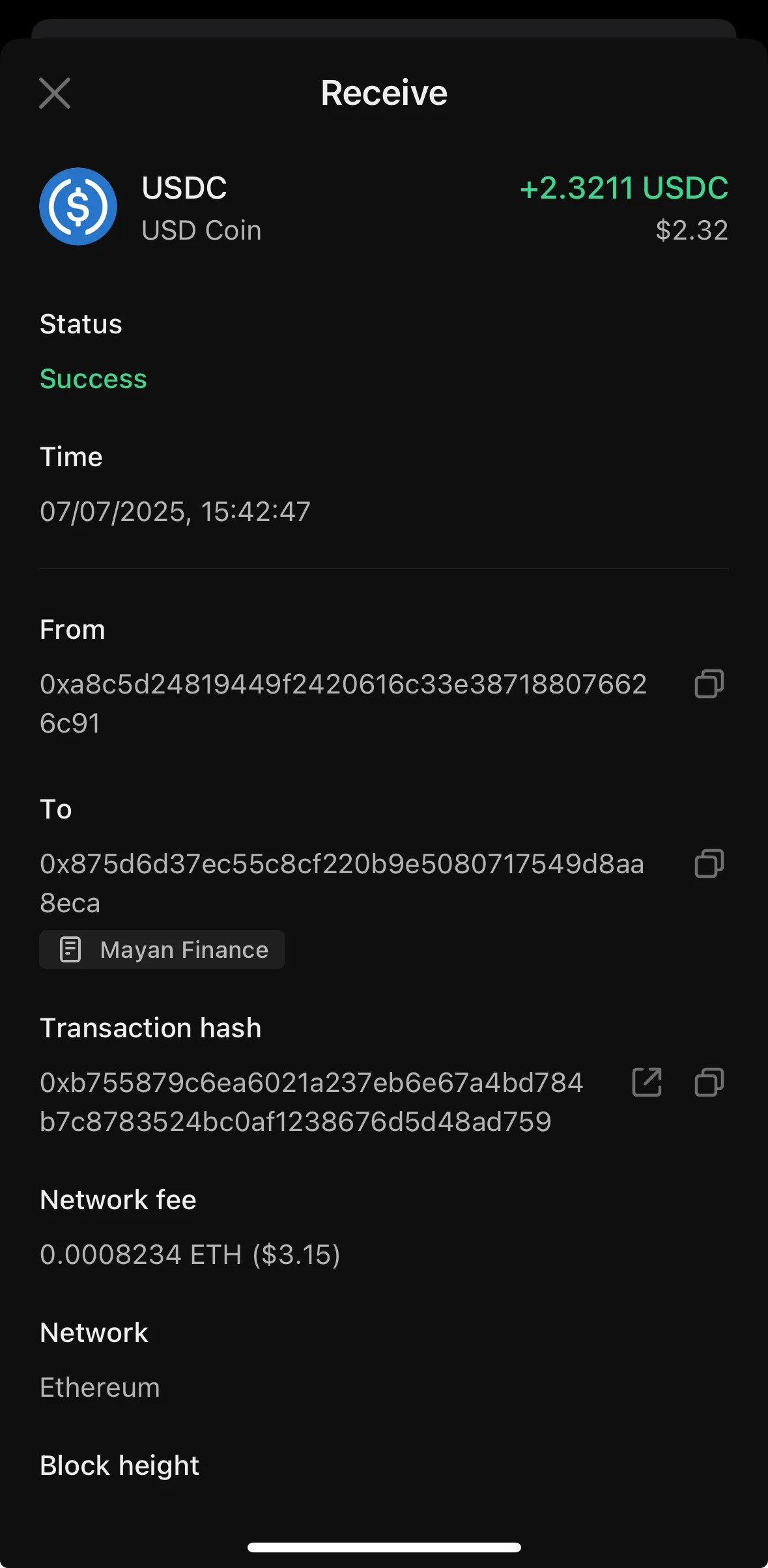
Task: Tap the network fee value 0.0008234 ETH
Action: pos(190,1255)
